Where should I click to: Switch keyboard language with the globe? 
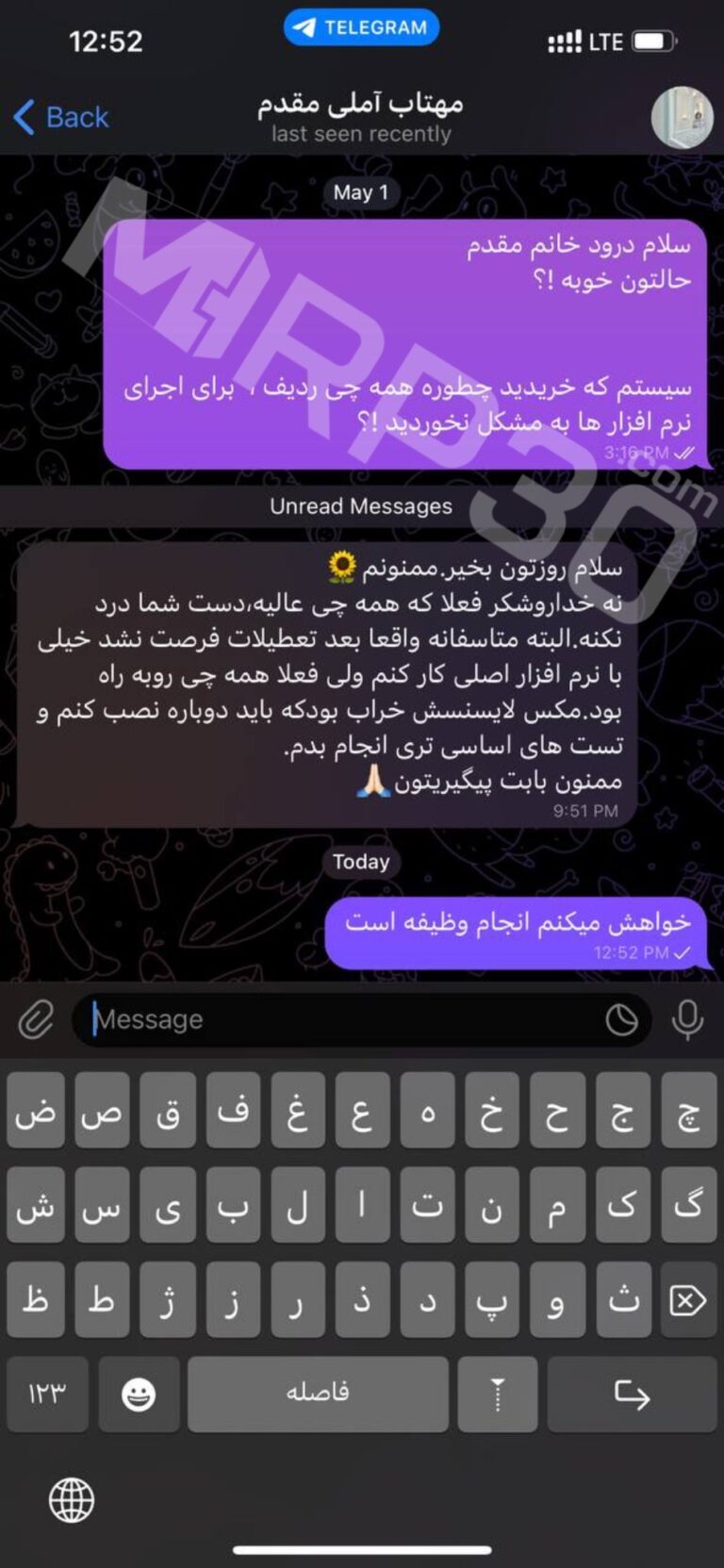(x=72, y=1499)
